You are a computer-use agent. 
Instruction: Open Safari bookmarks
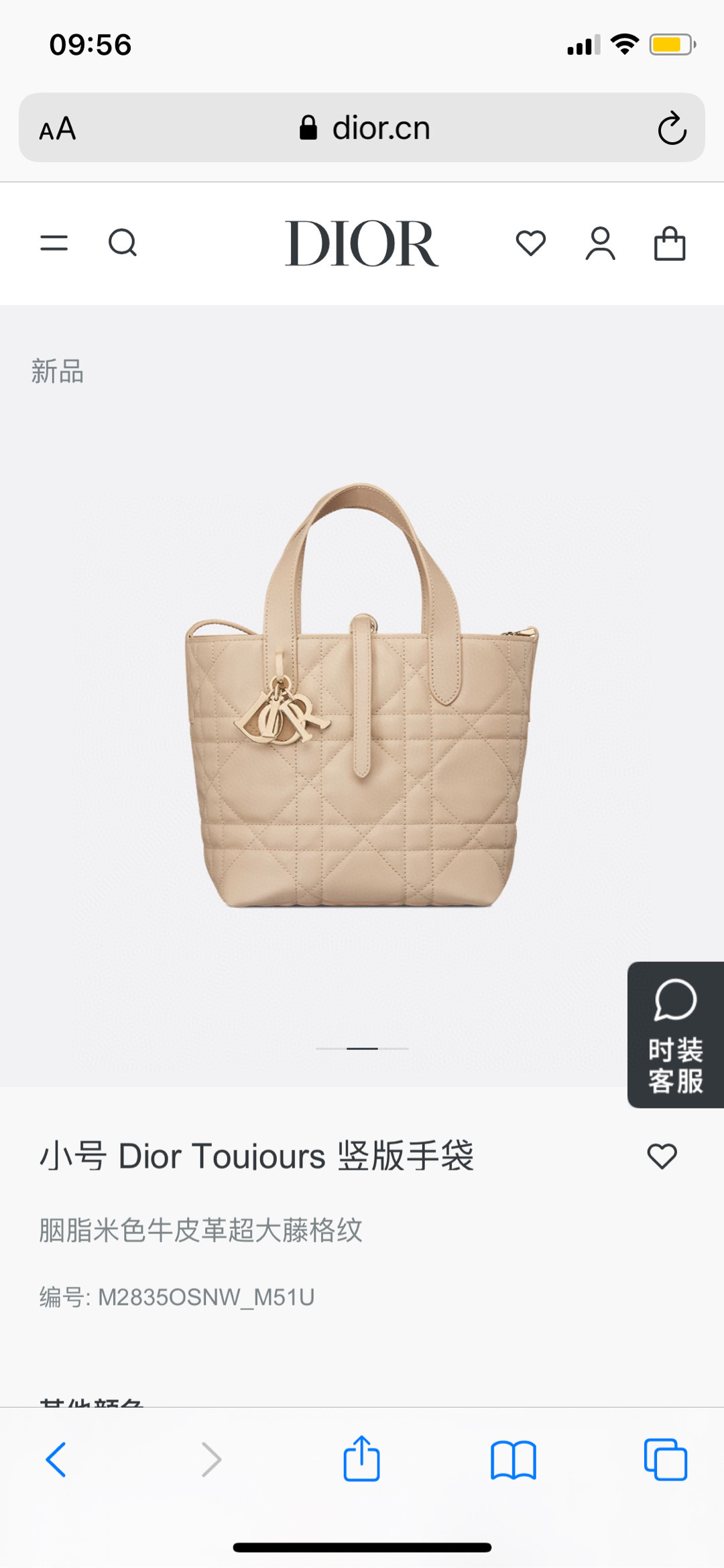click(x=514, y=1459)
